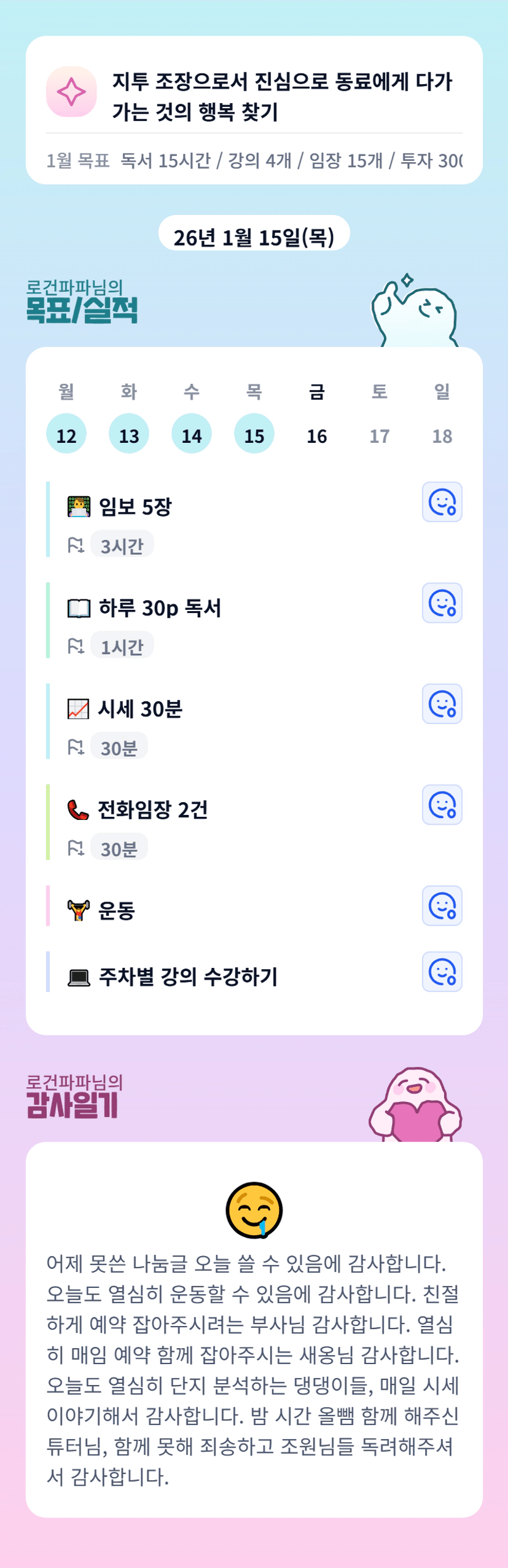
Task: View Wednesday the 14th goals
Action: click(192, 434)
